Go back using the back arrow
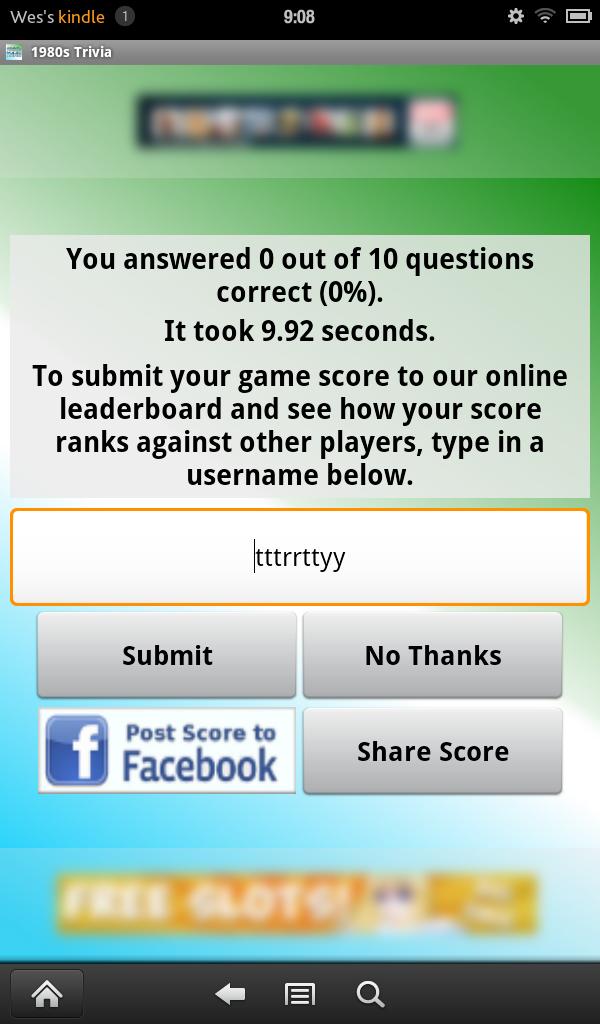This screenshot has width=600, height=1024. click(x=231, y=993)
